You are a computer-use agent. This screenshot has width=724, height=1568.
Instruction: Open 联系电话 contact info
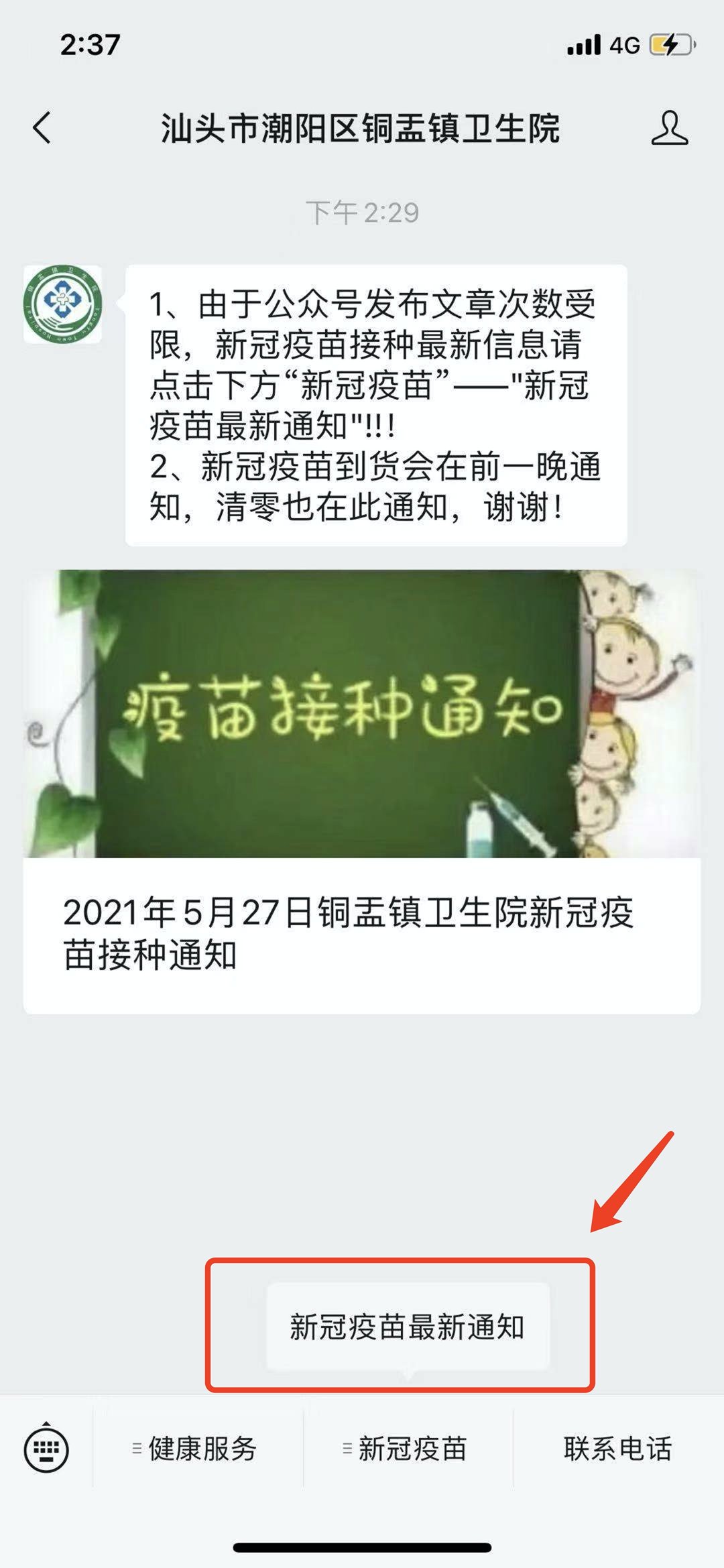[617, 1449]
